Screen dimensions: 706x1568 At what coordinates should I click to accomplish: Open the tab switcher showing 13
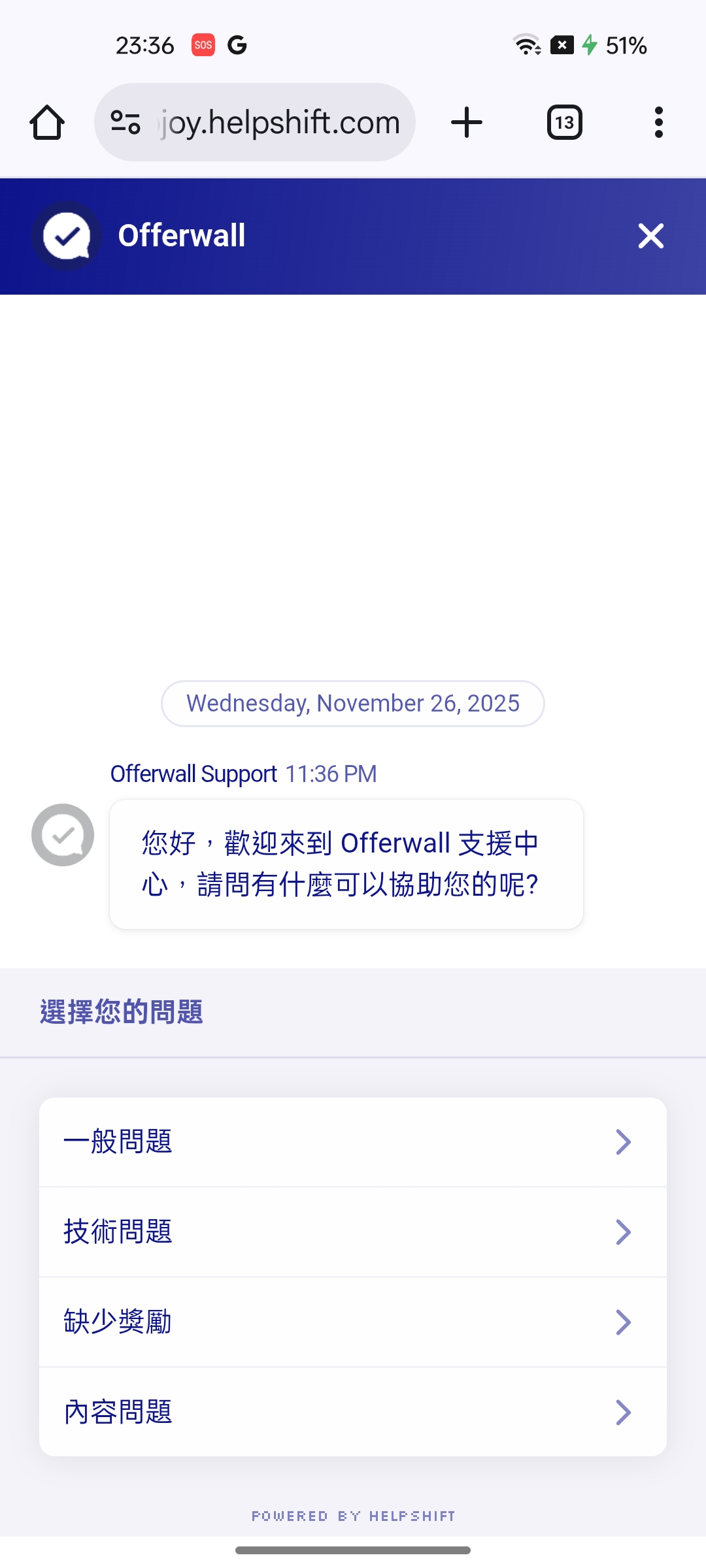(x=564, y=122)
